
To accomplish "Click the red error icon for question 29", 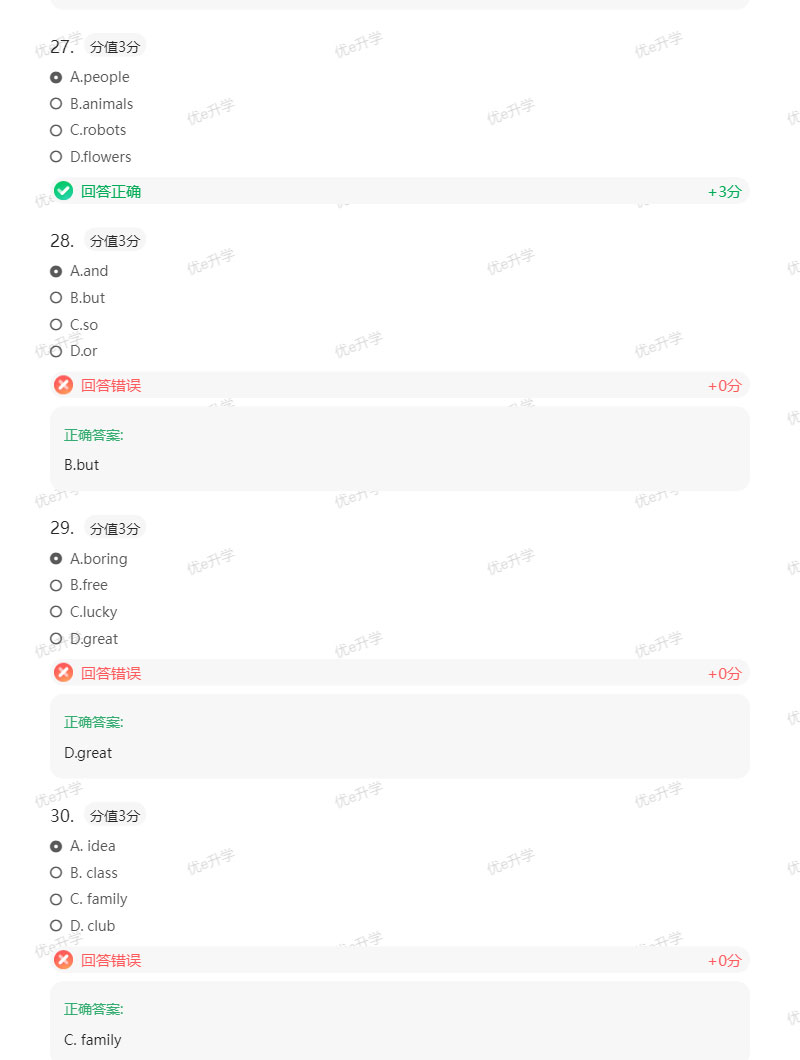I will pyautogui.click(x=63, y=672).
